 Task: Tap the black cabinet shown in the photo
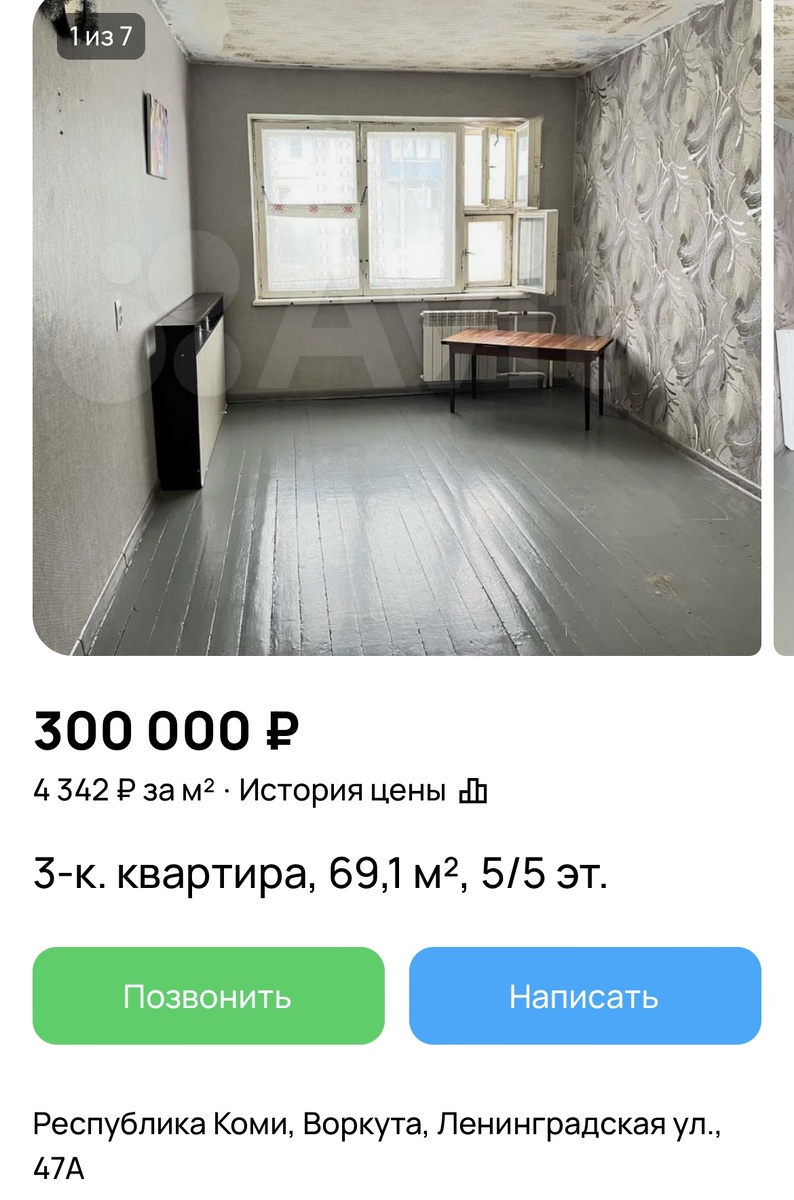185,390
